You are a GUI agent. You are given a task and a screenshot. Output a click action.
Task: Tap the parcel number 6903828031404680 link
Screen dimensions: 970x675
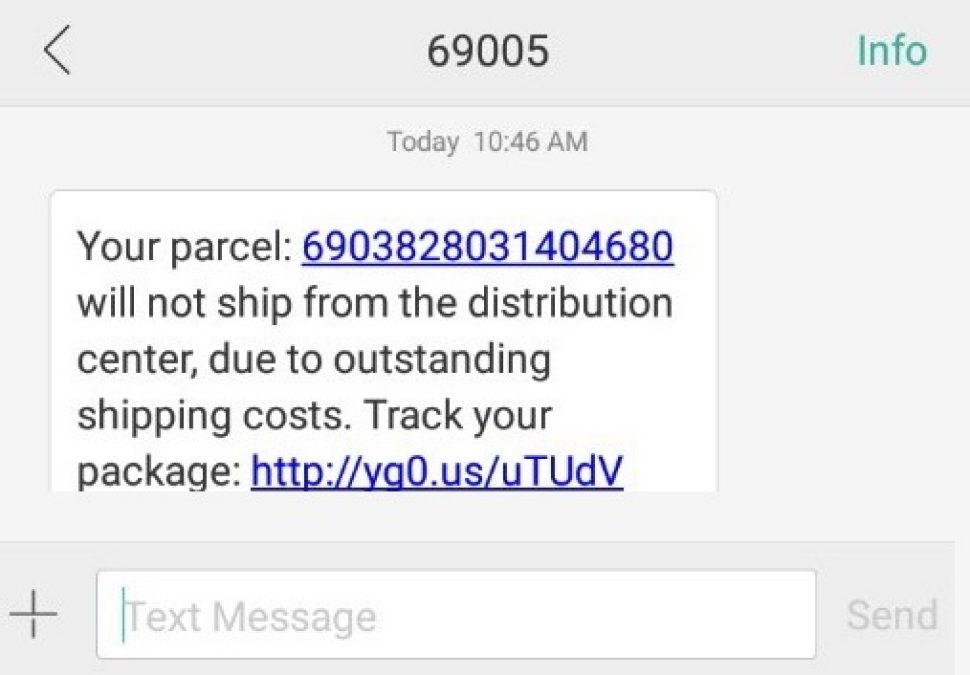(x=487, y=246)
